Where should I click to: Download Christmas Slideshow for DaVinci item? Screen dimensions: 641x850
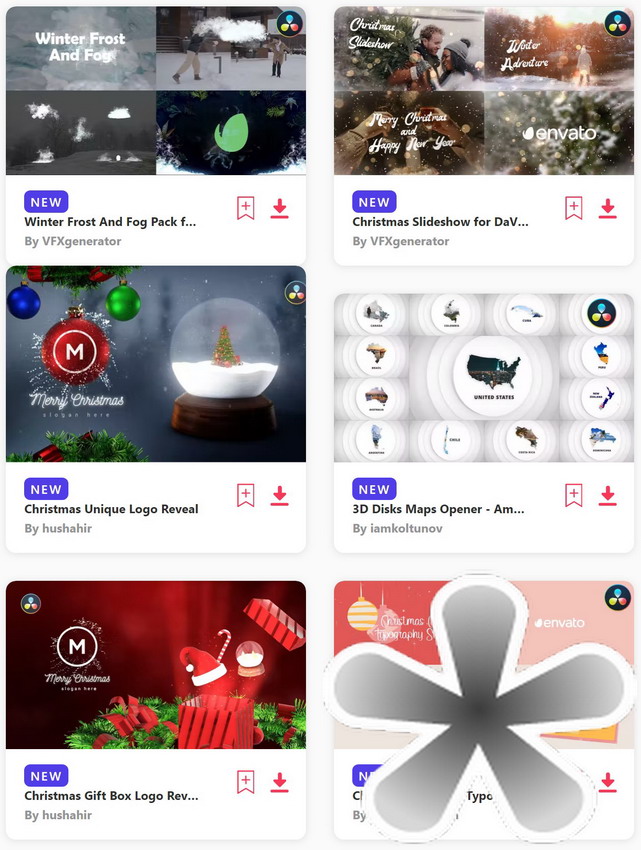608,208
